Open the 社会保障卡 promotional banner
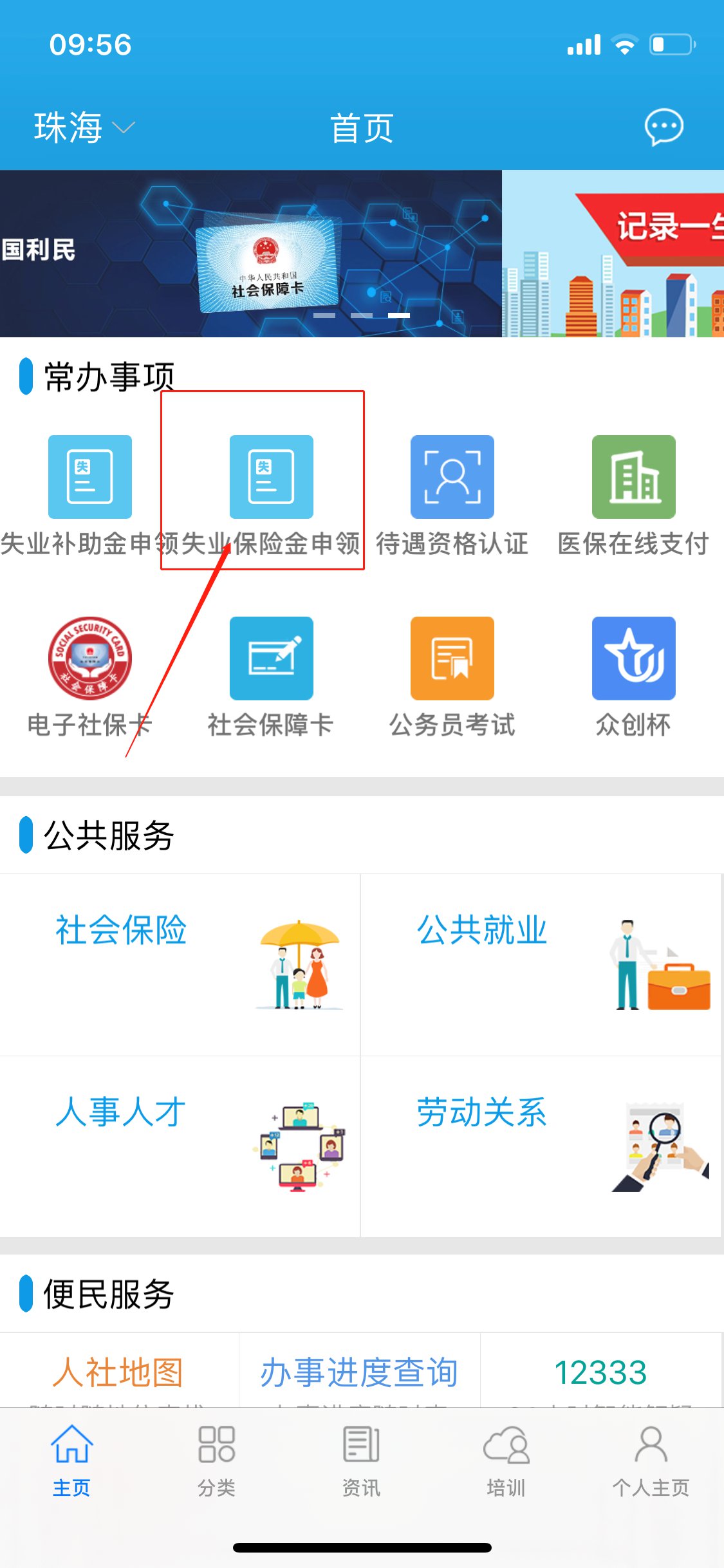This screenshot has width=724, height=1568. point(251,254)
